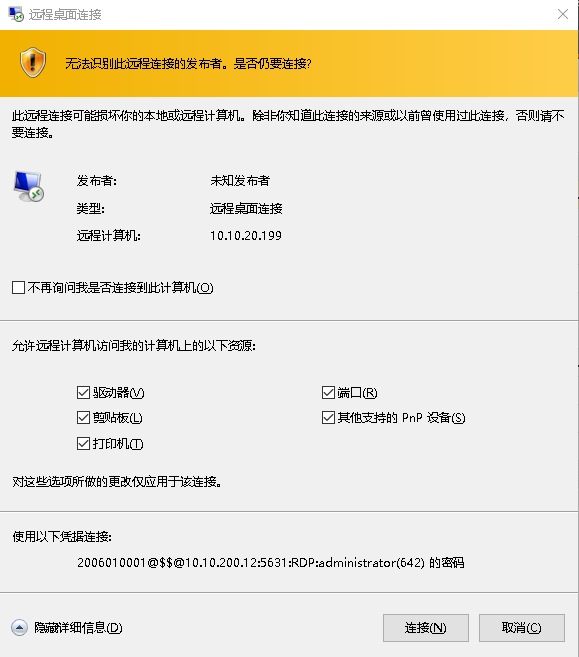Viewport: 579px width, 657px height.
Task: Click the 连接(N) button
Action: [426, 628]
